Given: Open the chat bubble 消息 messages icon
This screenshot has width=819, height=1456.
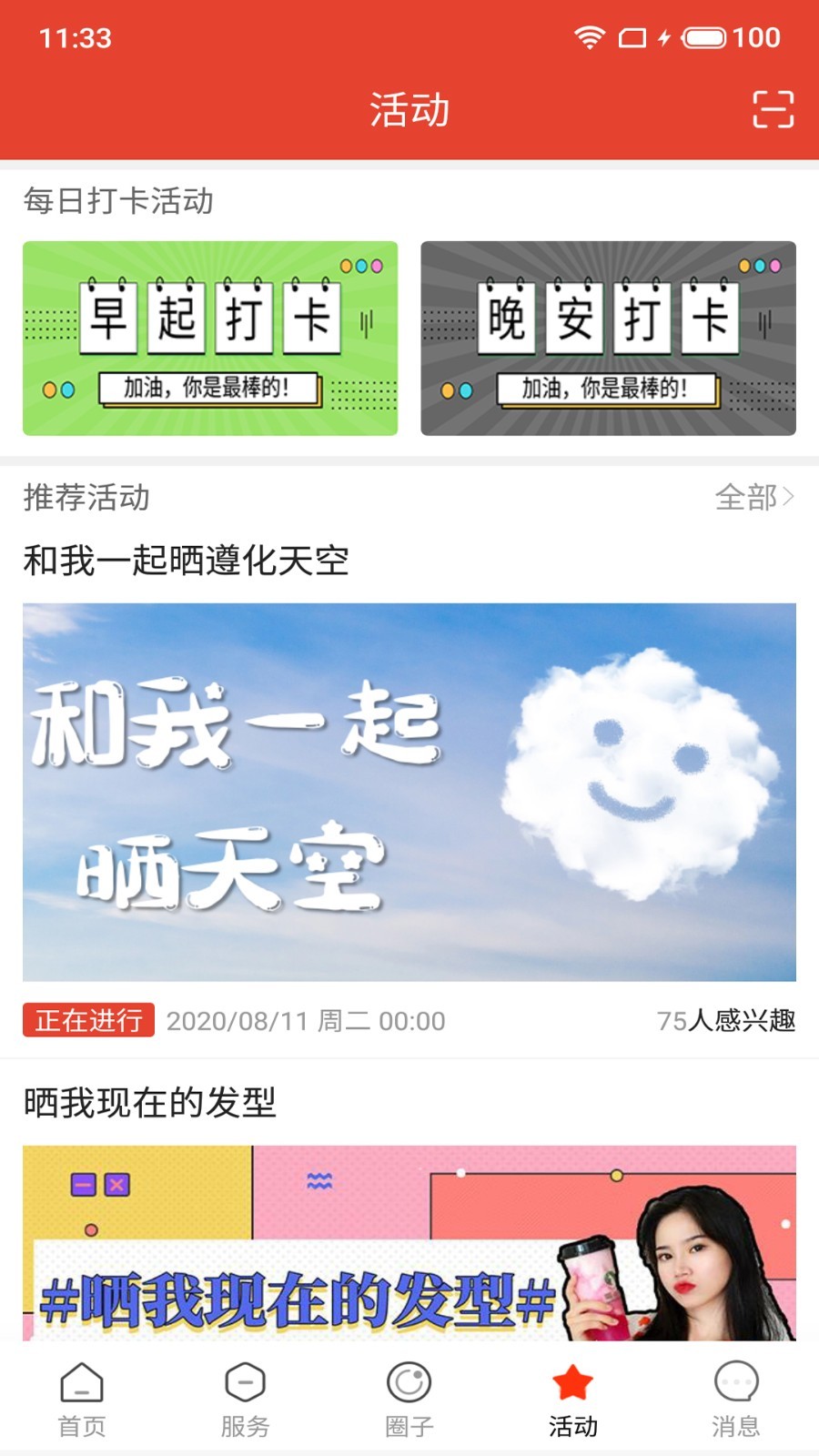Looking at the screenshot, I should [x=736, y=1395].
